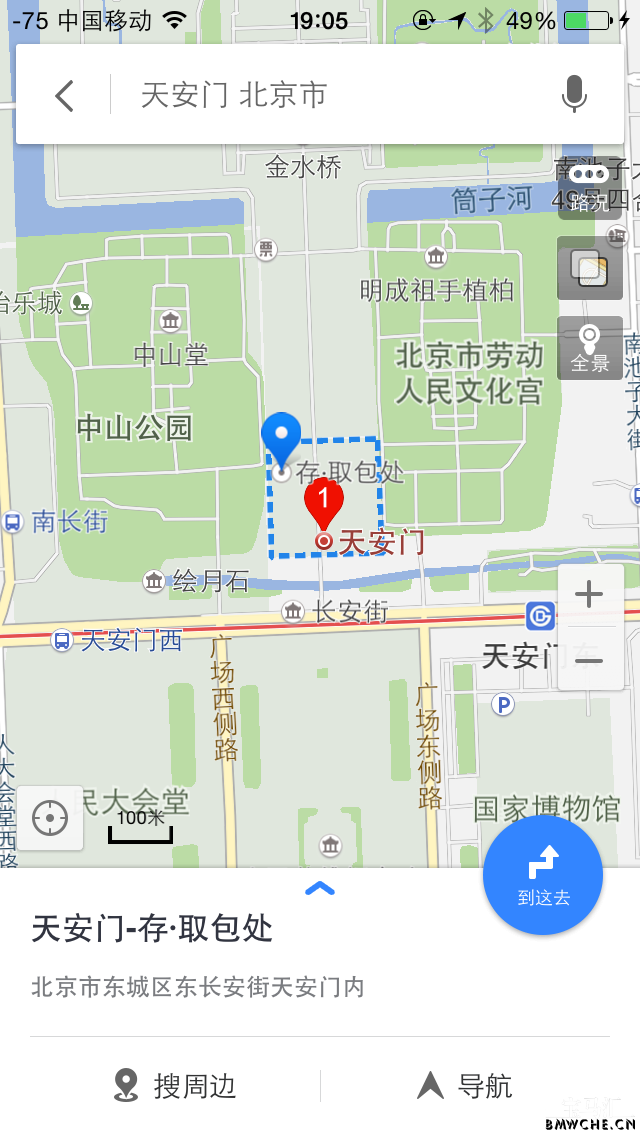Zoom out of the map
640x1136 pixels.
click(590, 660)
